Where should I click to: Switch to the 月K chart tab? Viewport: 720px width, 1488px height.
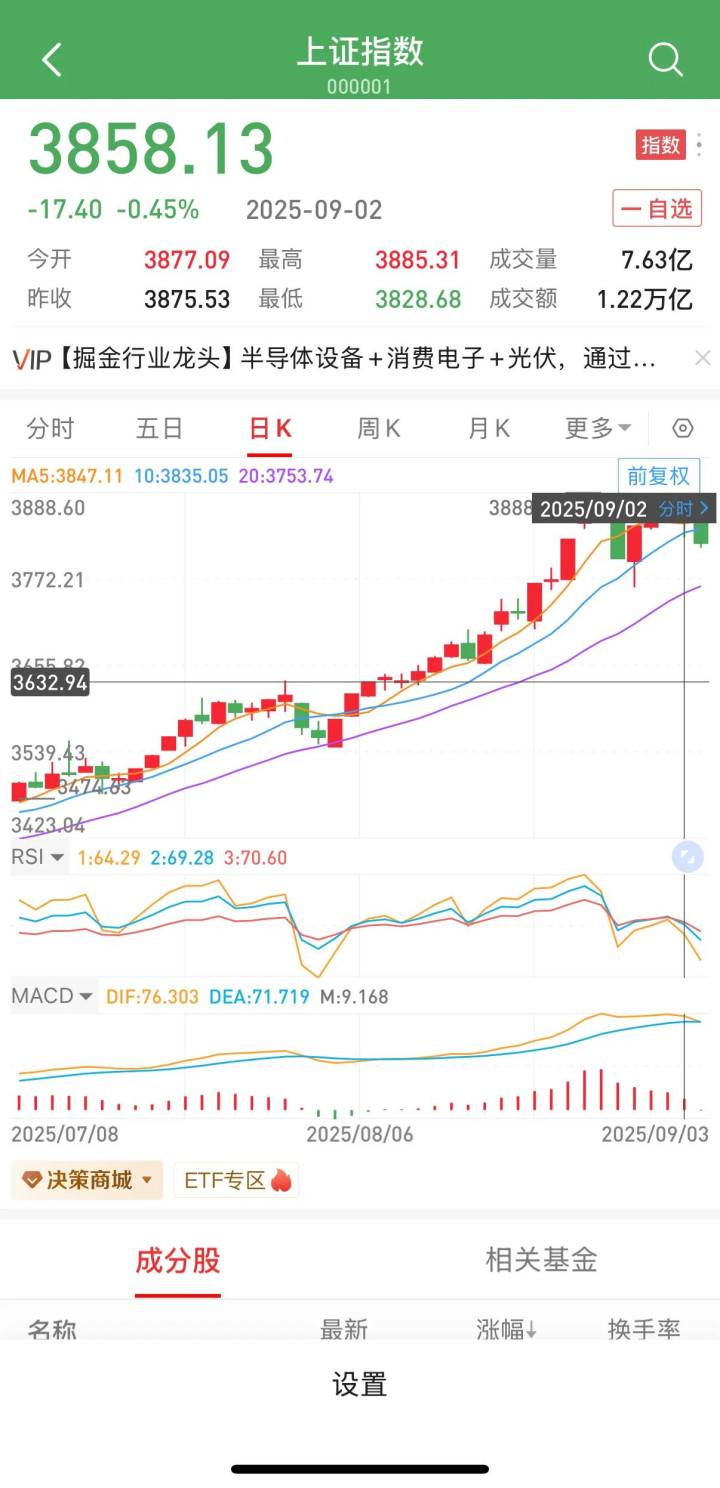click(489, 429)
